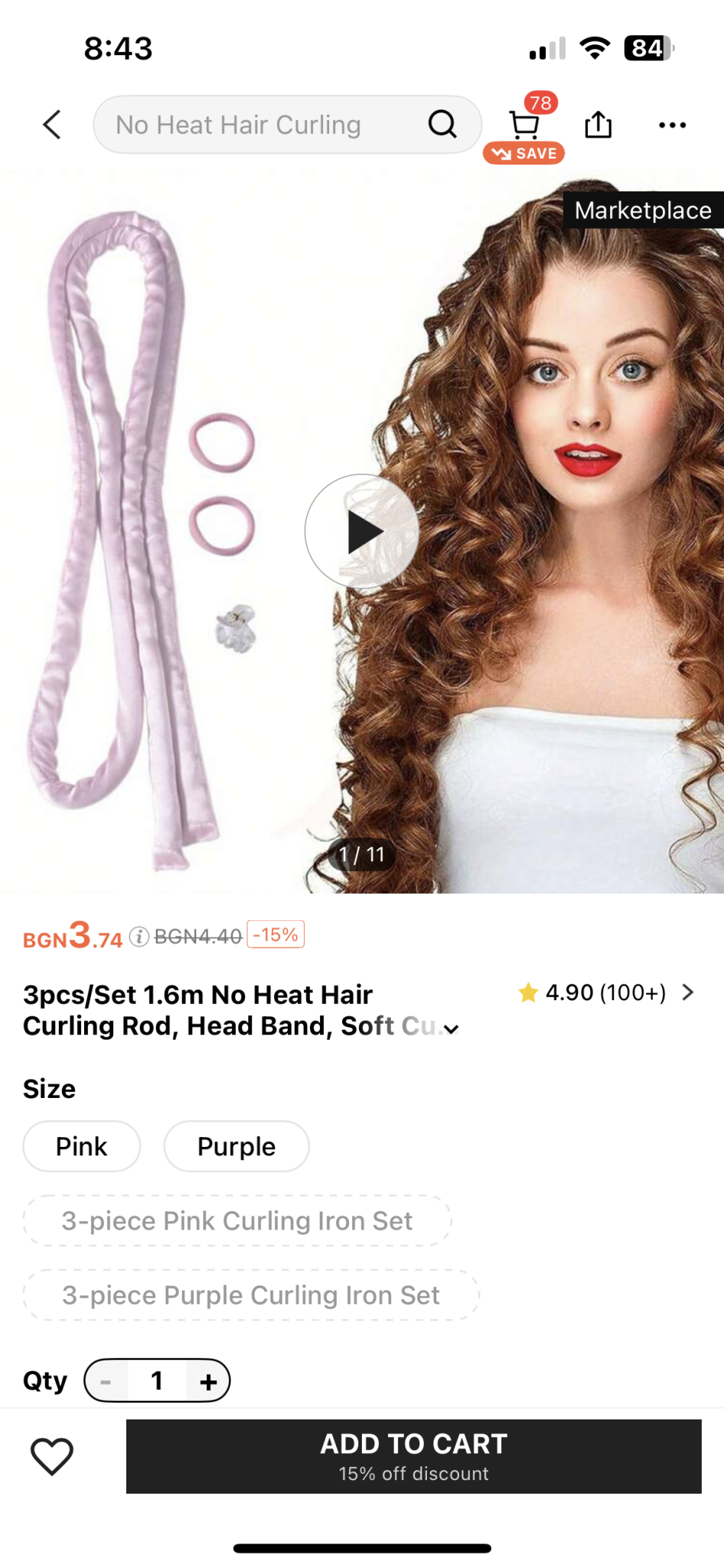Share this product
This screenshot has width=724, height=1568.
[x=598, y=125]
